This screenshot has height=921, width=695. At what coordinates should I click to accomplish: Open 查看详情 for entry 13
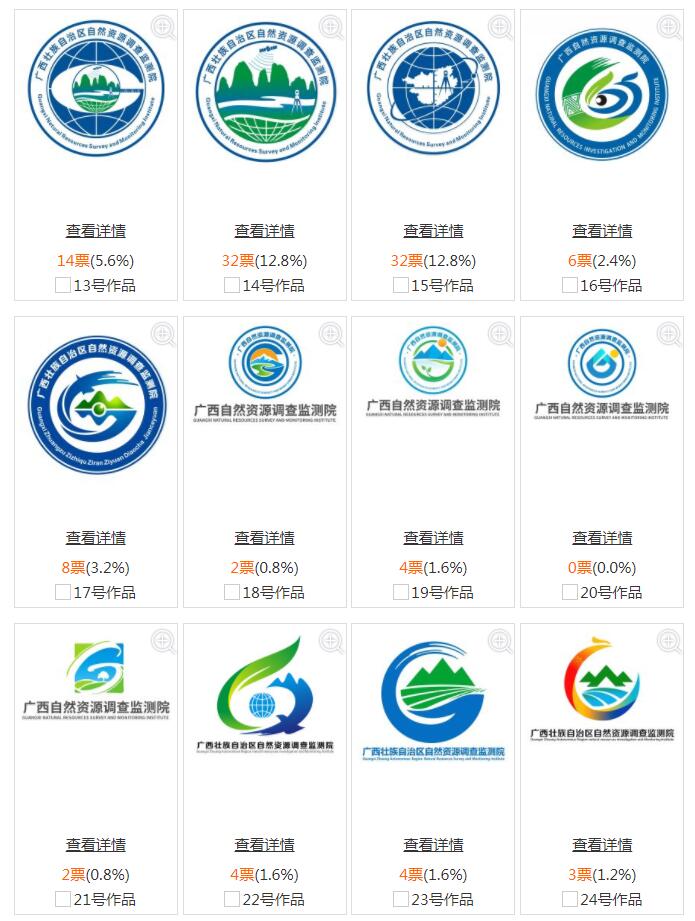pyautogui.click(x=96, y=231)
